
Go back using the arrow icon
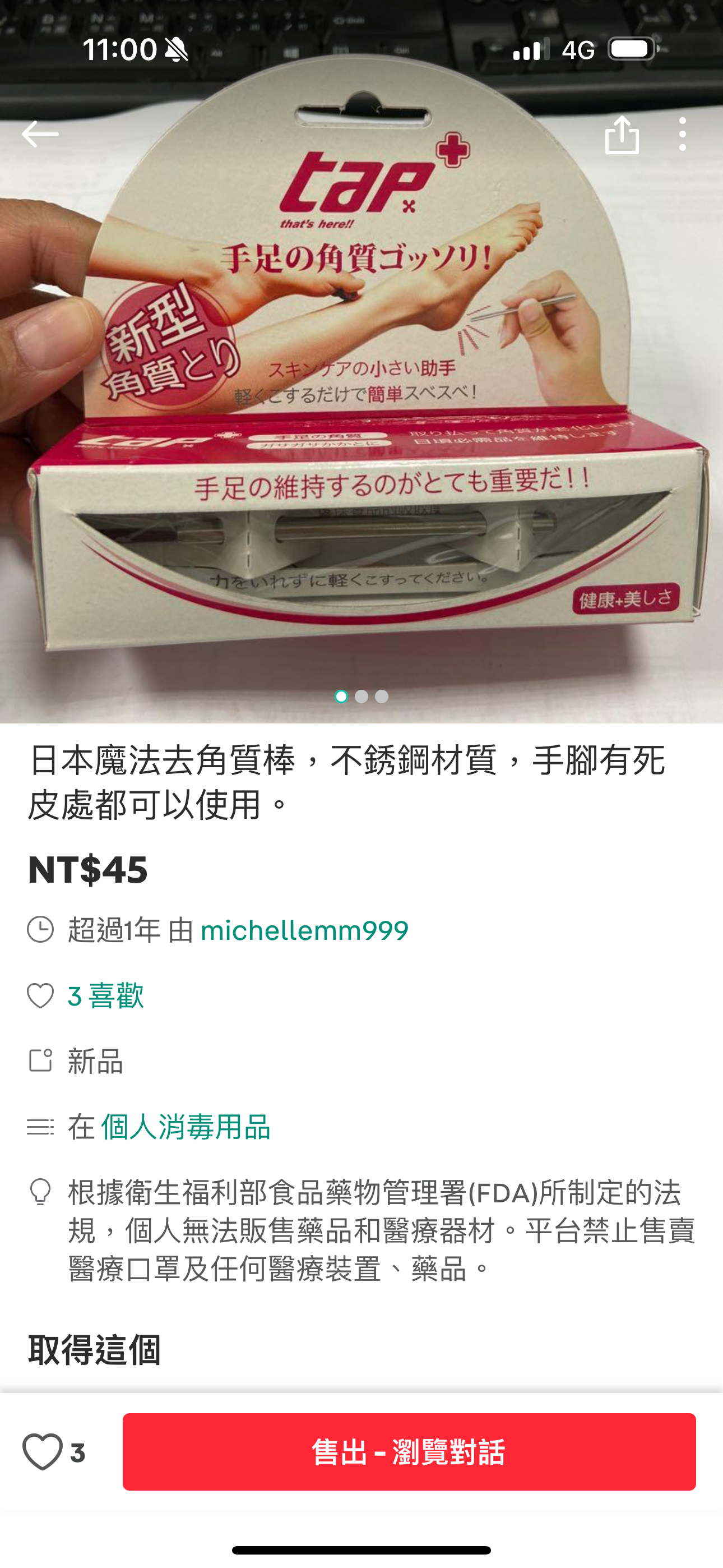(40, 134)
